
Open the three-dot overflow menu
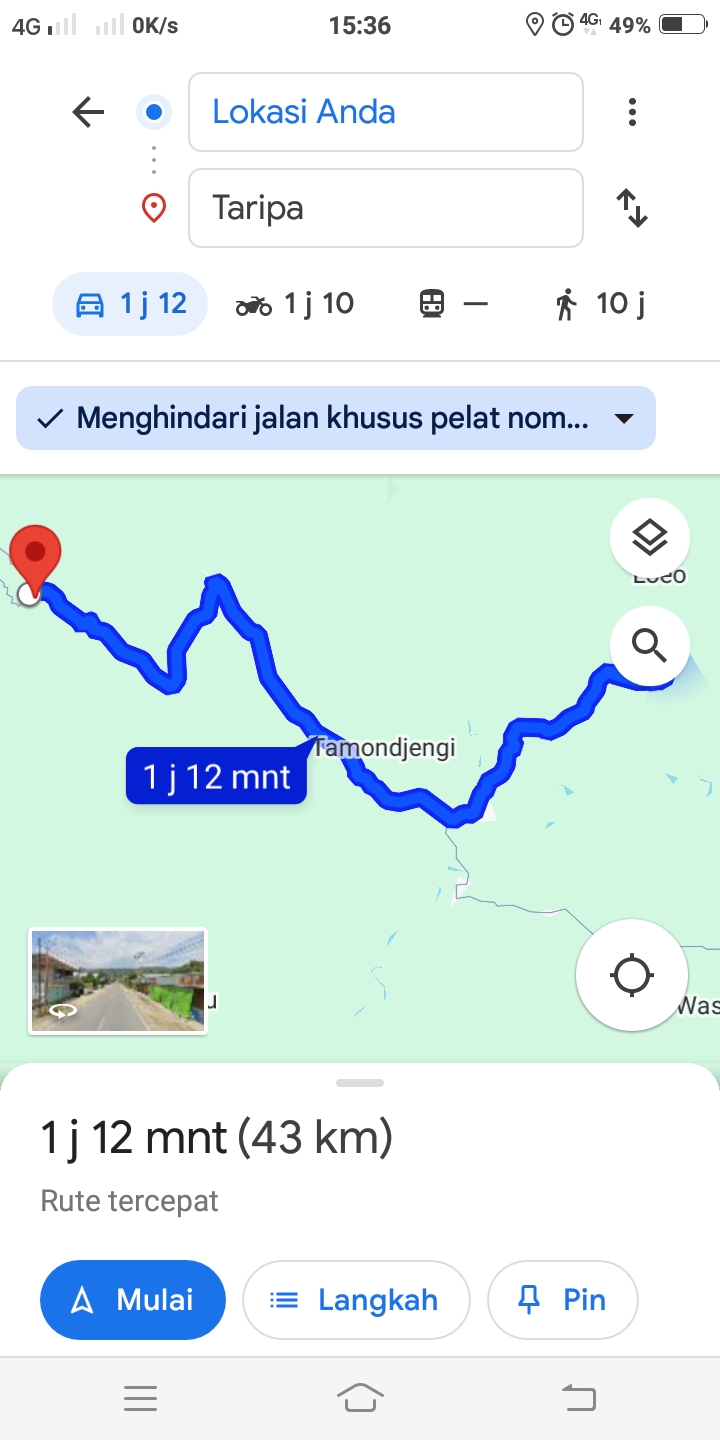632,112
